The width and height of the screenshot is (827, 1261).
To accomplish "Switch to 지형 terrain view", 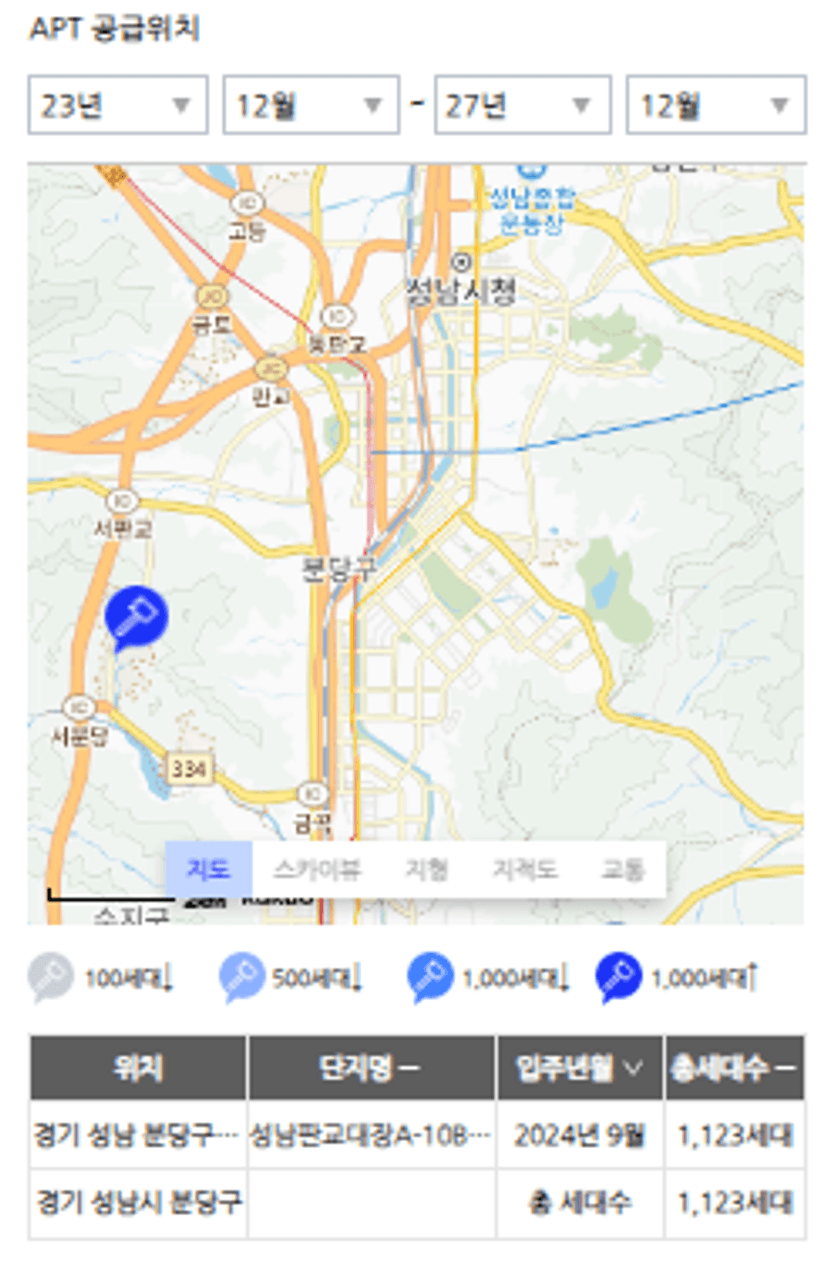I will tap(426, 869).
